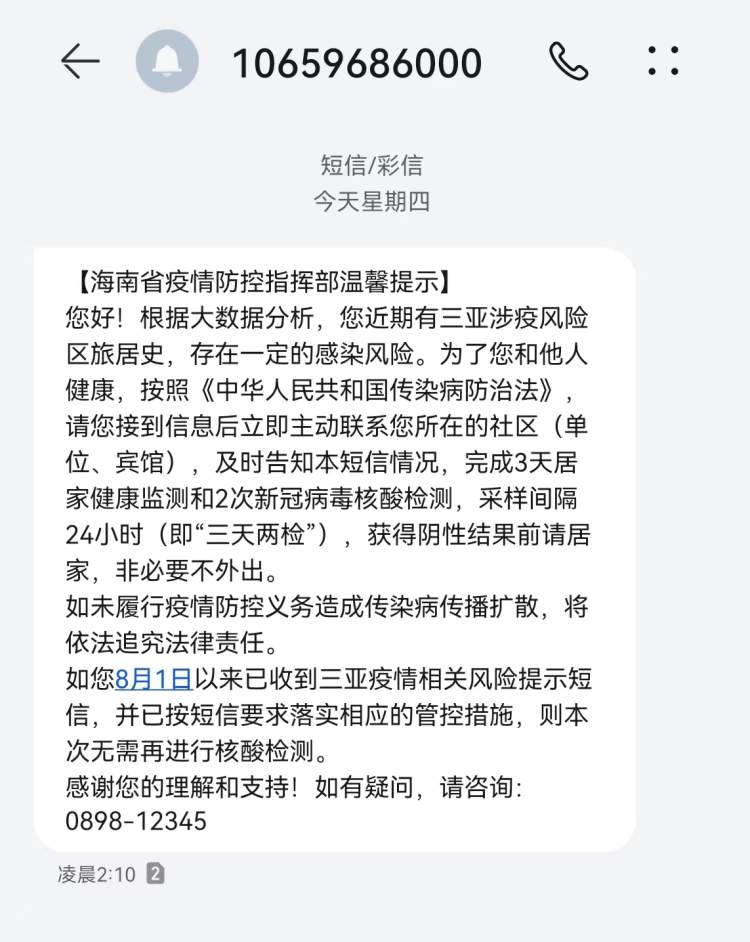Go back to the message list
The width and height of the screenshot is (750, 942).
tap(80, 62)
